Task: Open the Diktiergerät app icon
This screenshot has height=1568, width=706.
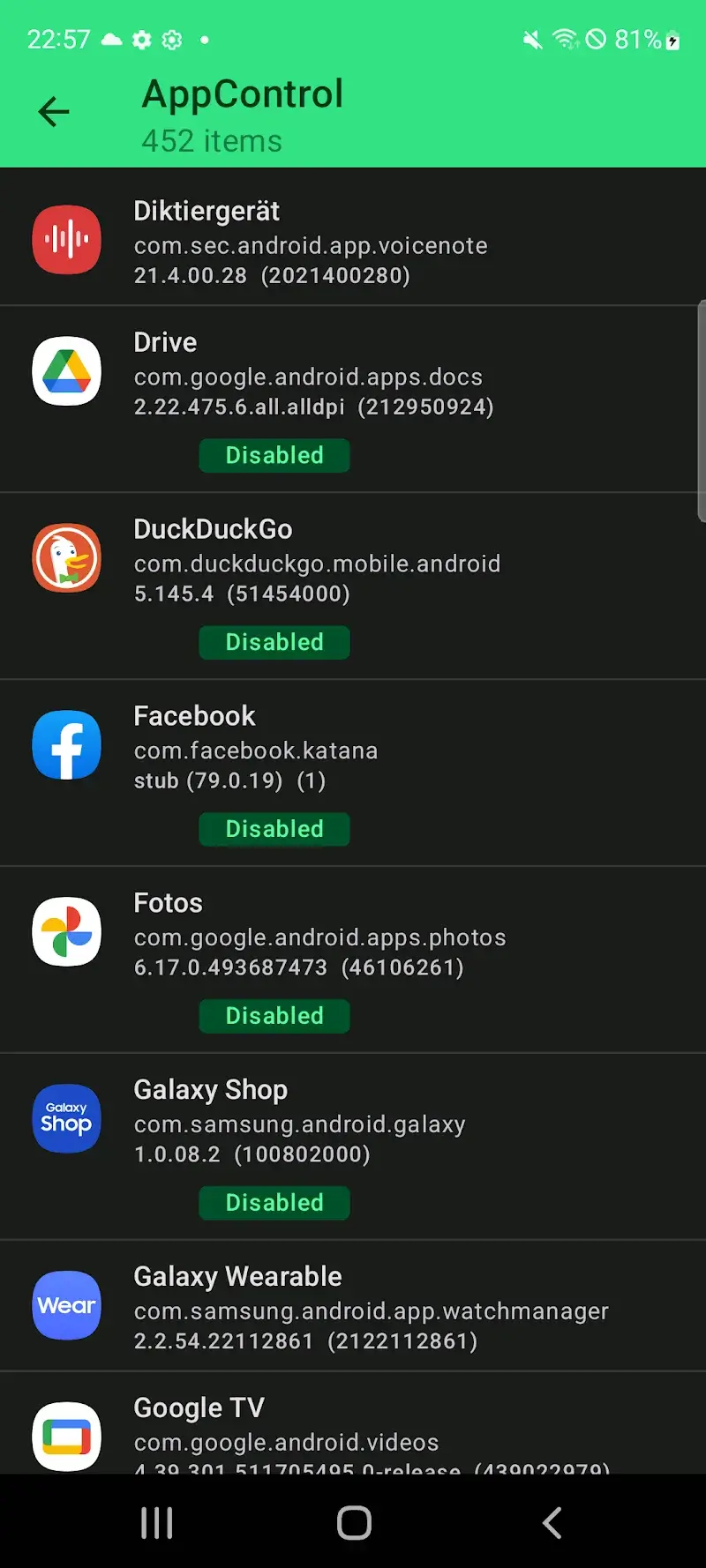Action: [x=66, y=238]
